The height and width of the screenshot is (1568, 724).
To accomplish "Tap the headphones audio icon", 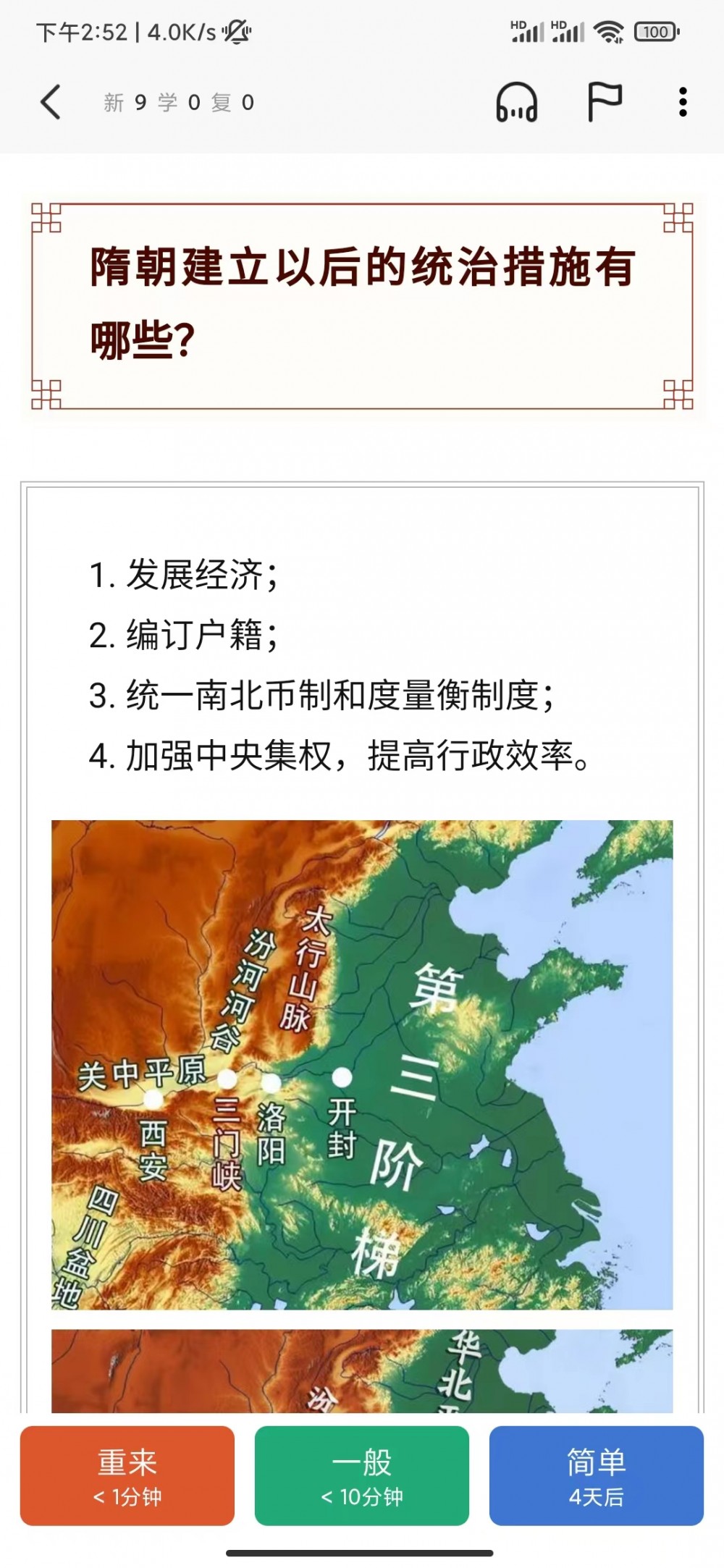I will tap(516, 102).
